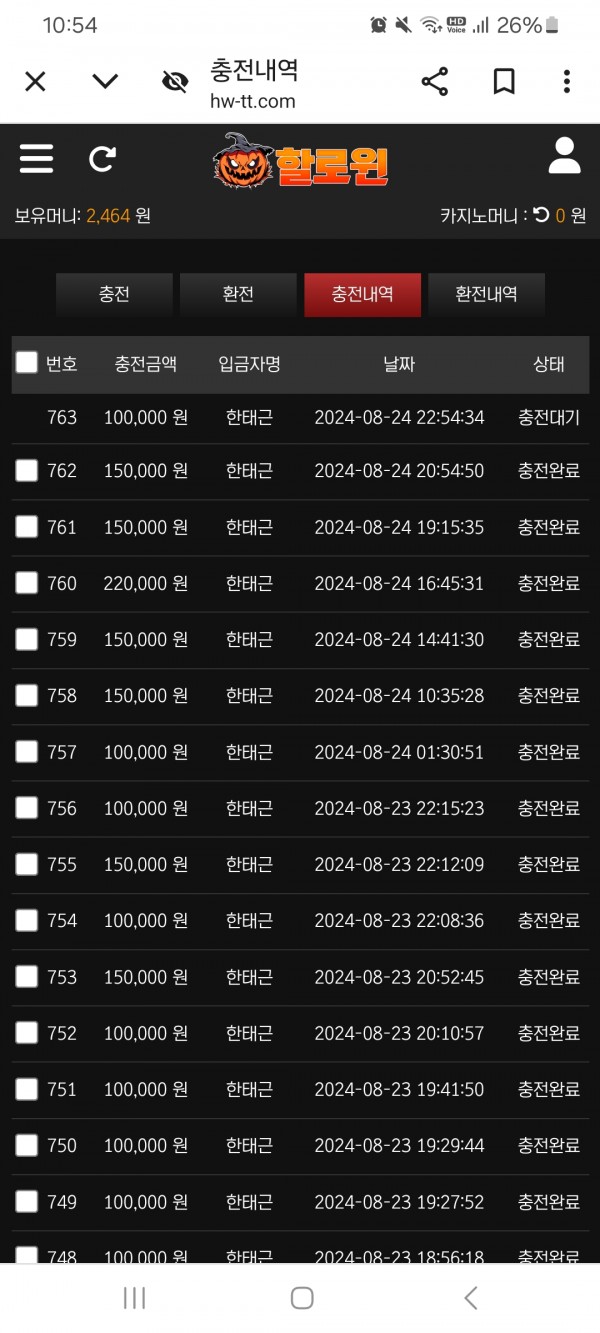Share the current page
Viewport: 600px width, 1333px height.
435,82
